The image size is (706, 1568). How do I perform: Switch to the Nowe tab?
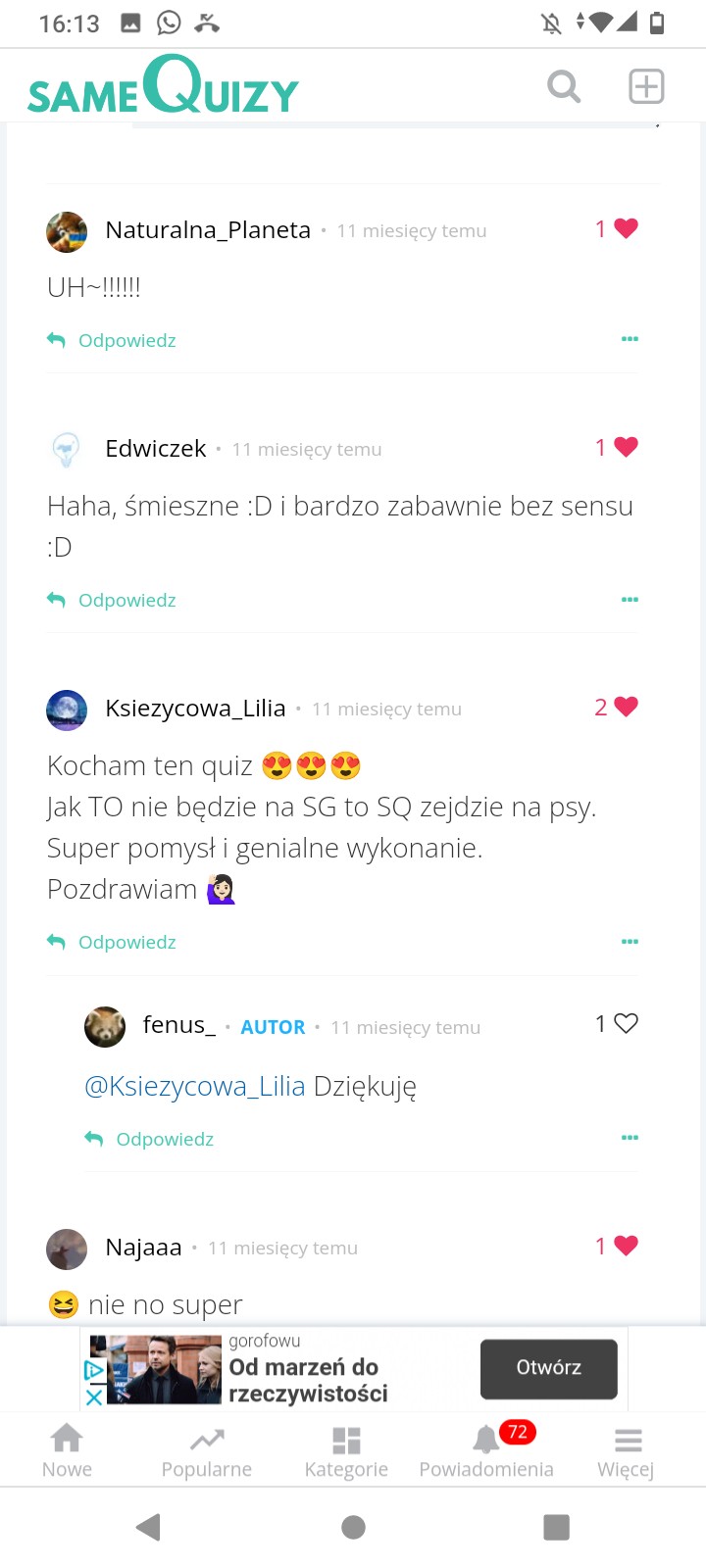(67, 1450)
